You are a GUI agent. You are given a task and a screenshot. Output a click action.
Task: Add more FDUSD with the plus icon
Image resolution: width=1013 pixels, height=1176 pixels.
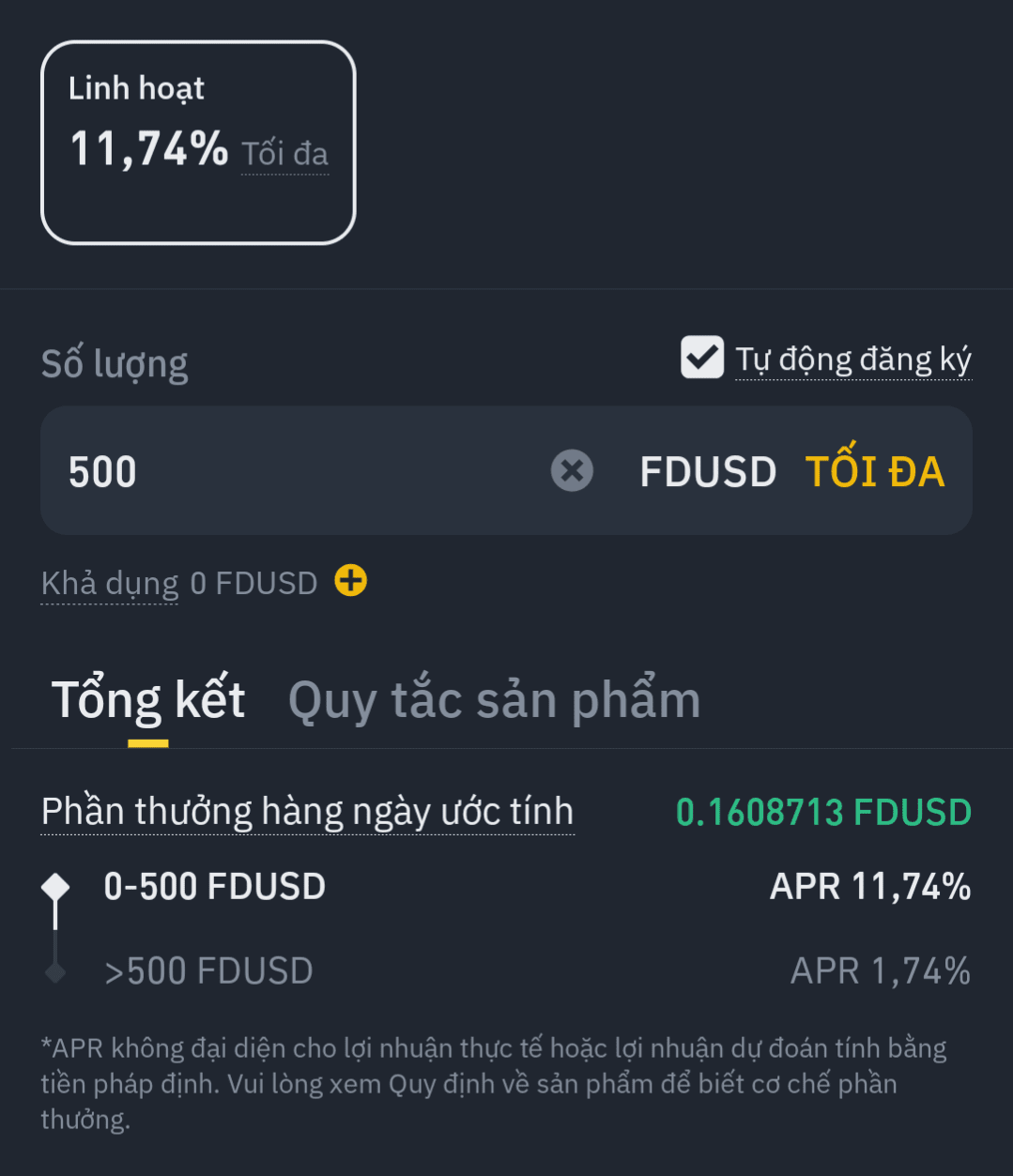[351, 582]
